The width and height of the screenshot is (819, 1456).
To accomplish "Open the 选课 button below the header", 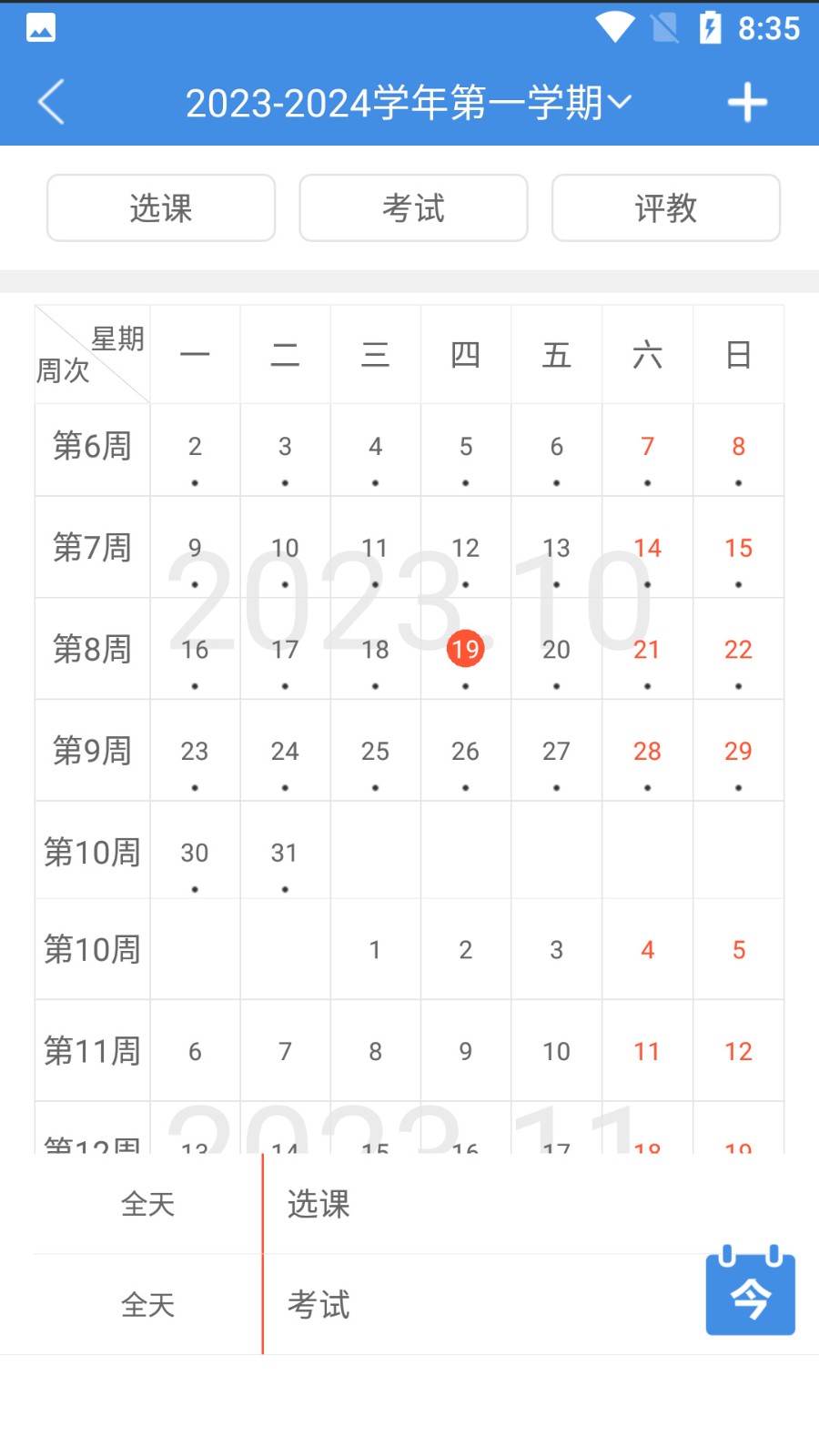I will click(161, 208).
